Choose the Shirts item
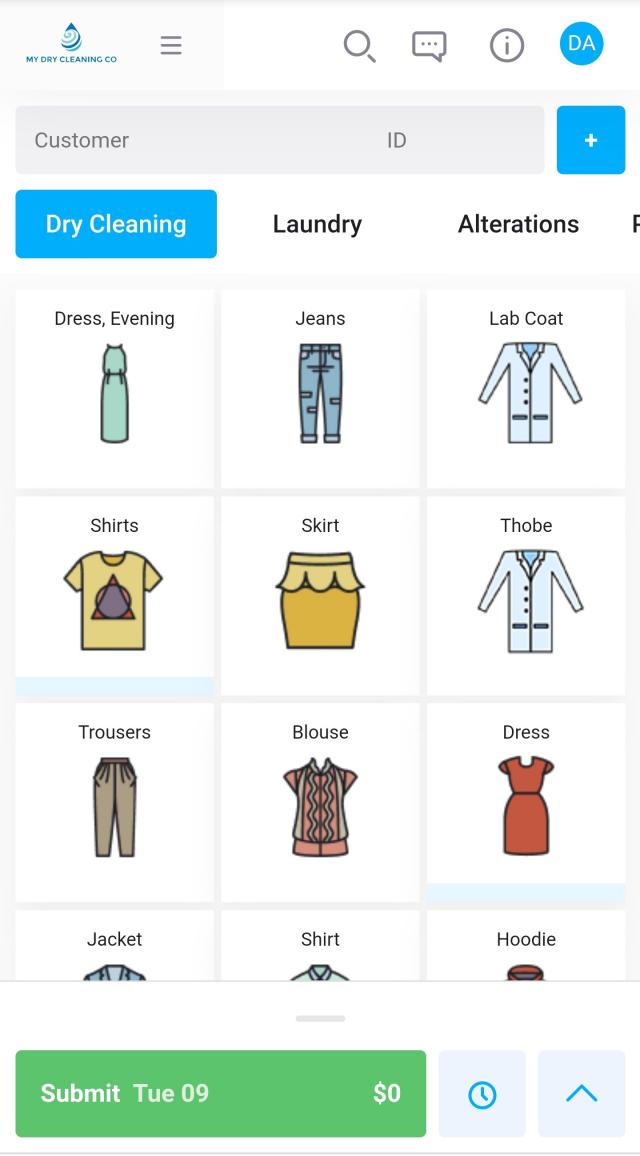Screen dimensions: 640x1156 pos(115,595)
